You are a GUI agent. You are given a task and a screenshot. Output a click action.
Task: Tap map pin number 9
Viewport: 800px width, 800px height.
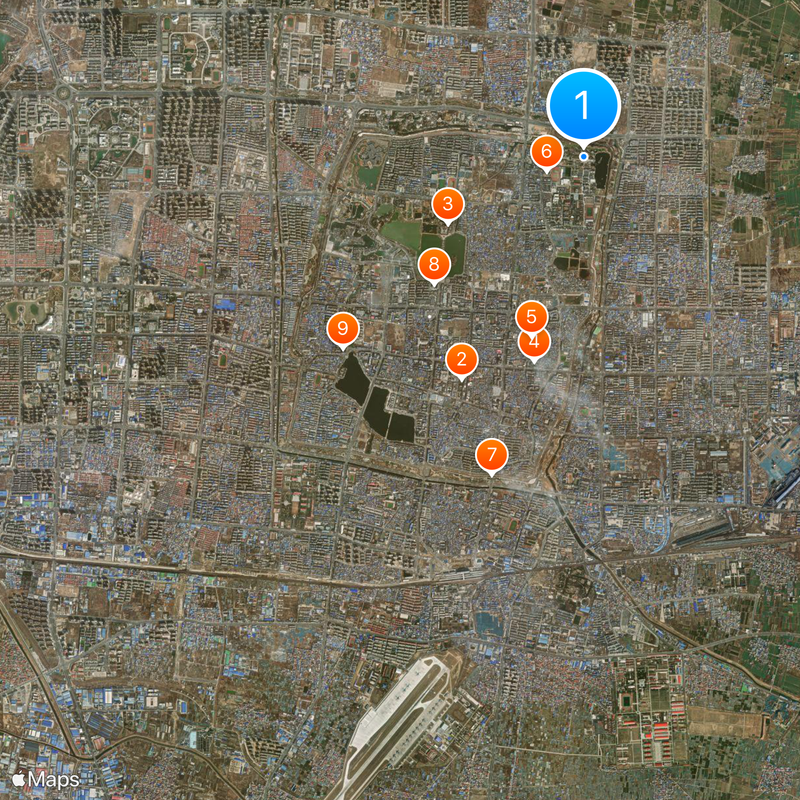[x=343, y=328]
